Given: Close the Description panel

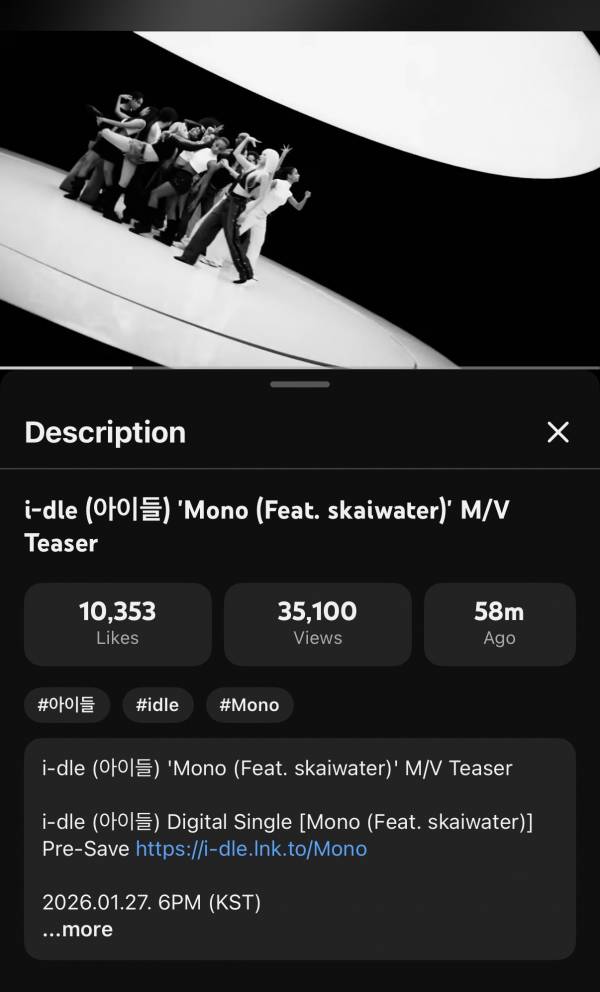Looking at the screenshot, I should (558, 432).
